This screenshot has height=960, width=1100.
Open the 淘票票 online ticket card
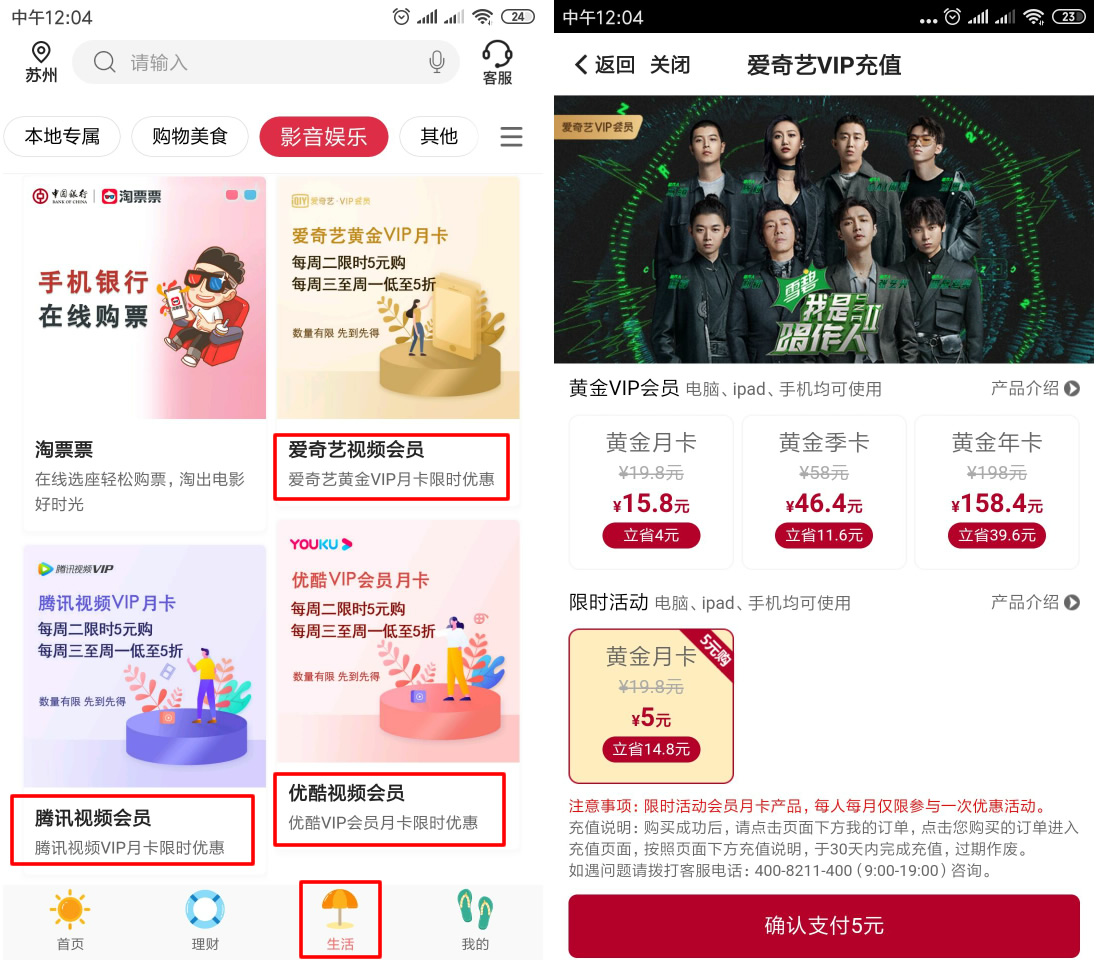coord(144,350)
